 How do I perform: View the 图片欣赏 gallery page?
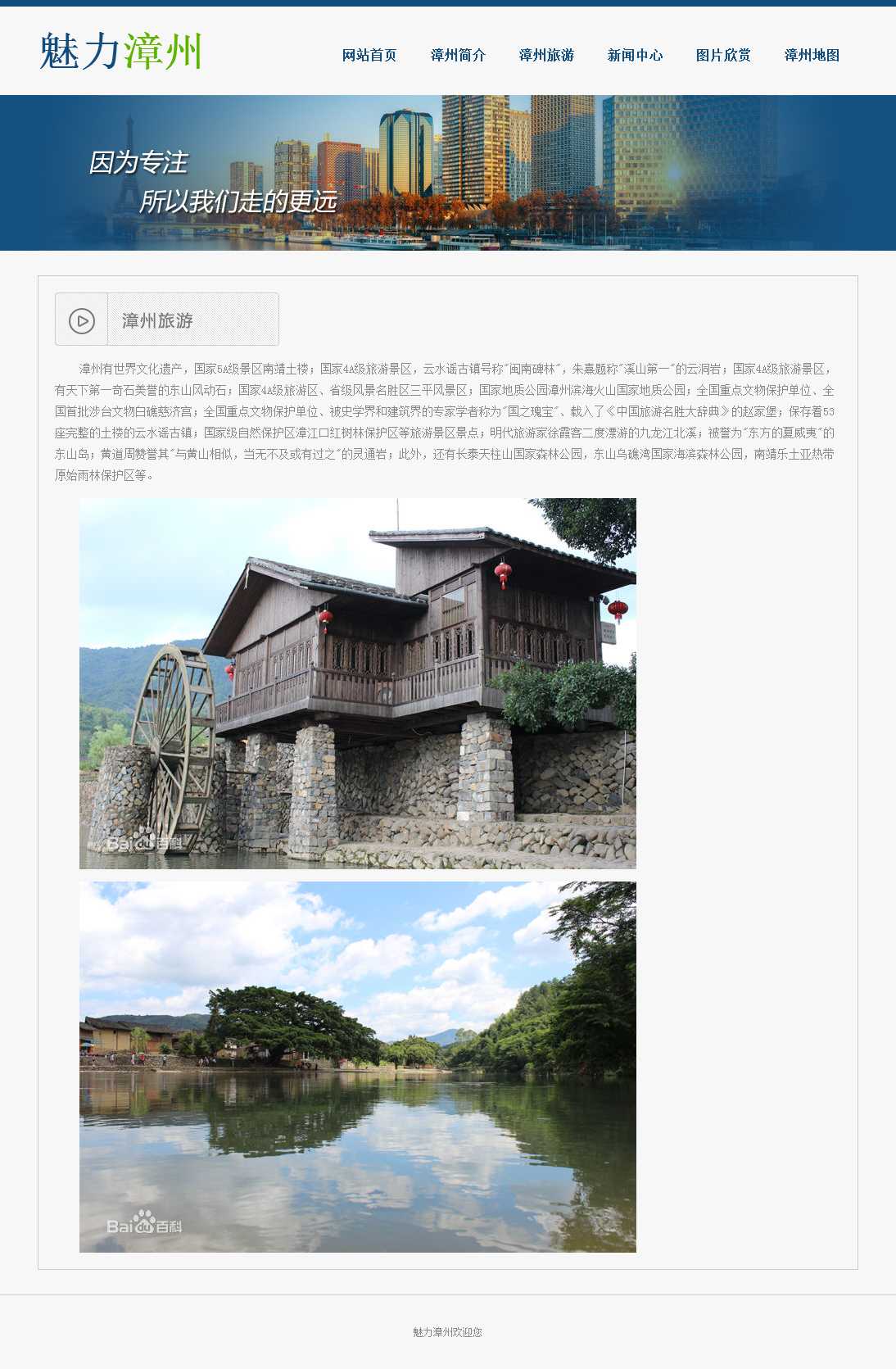[723, 55]
